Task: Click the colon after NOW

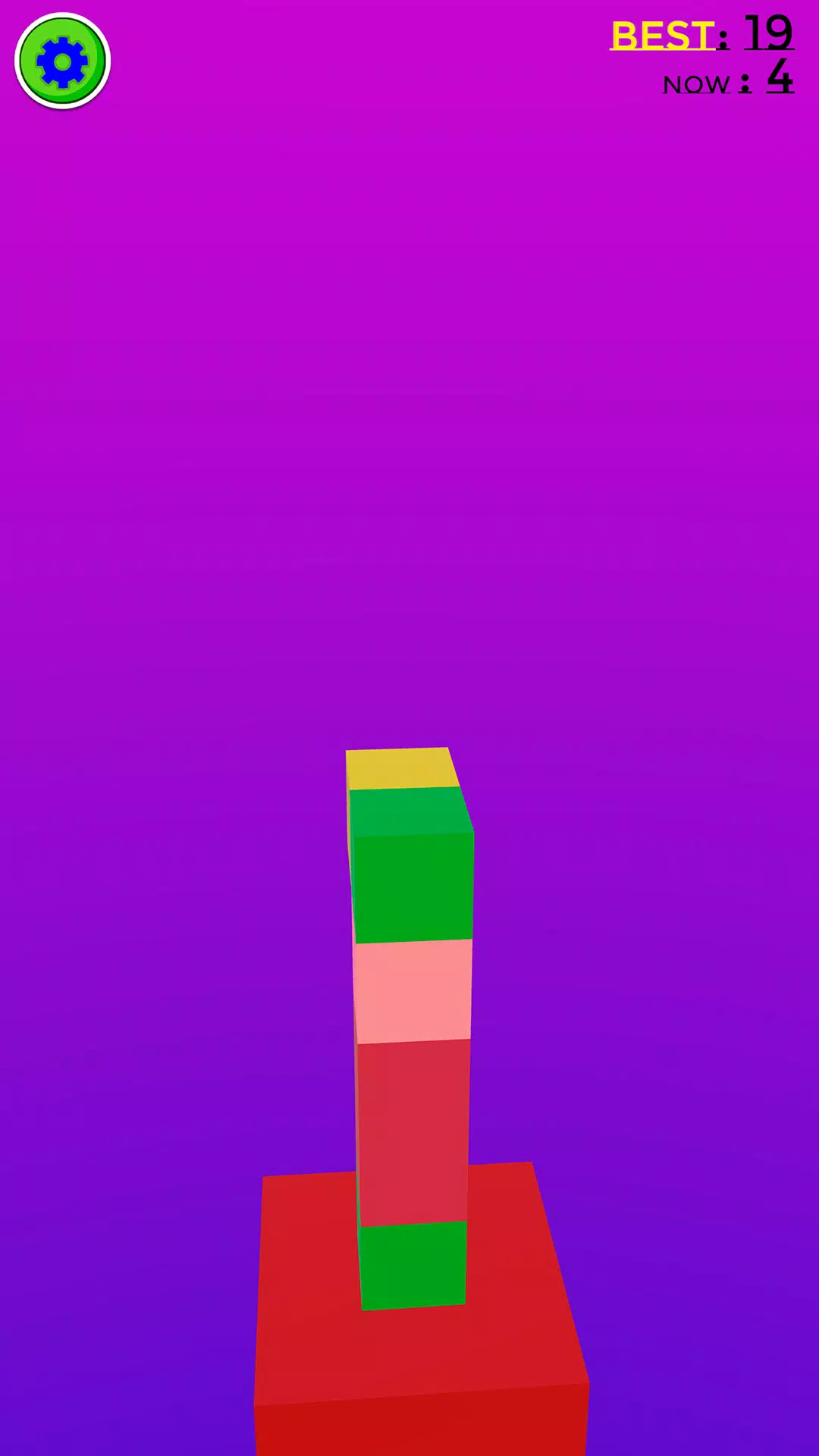Action: tap(744, 83)
